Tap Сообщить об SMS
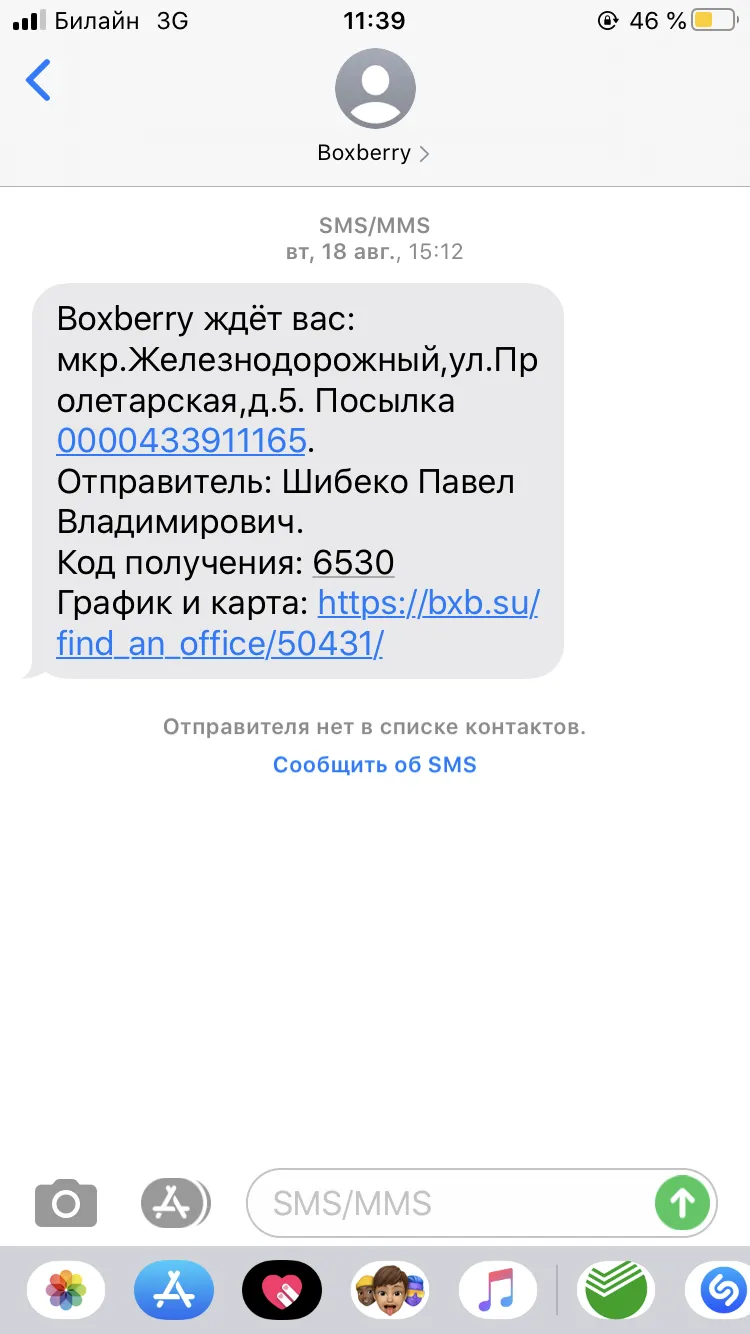Viewport: 750px width, 1334px height. pyautogui.click(x=375, y=765)
